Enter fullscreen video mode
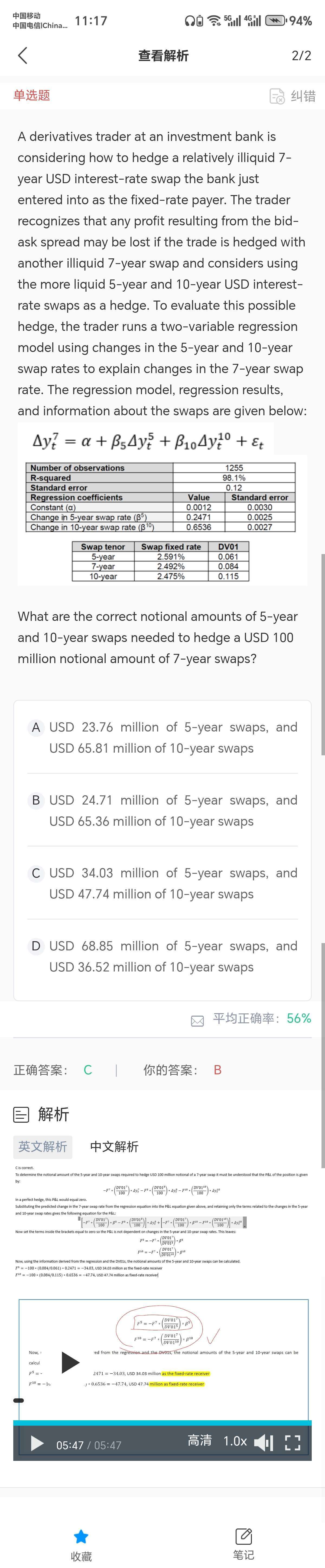The width and height of the screenshot is (325, 1568). pos(293,1442)
